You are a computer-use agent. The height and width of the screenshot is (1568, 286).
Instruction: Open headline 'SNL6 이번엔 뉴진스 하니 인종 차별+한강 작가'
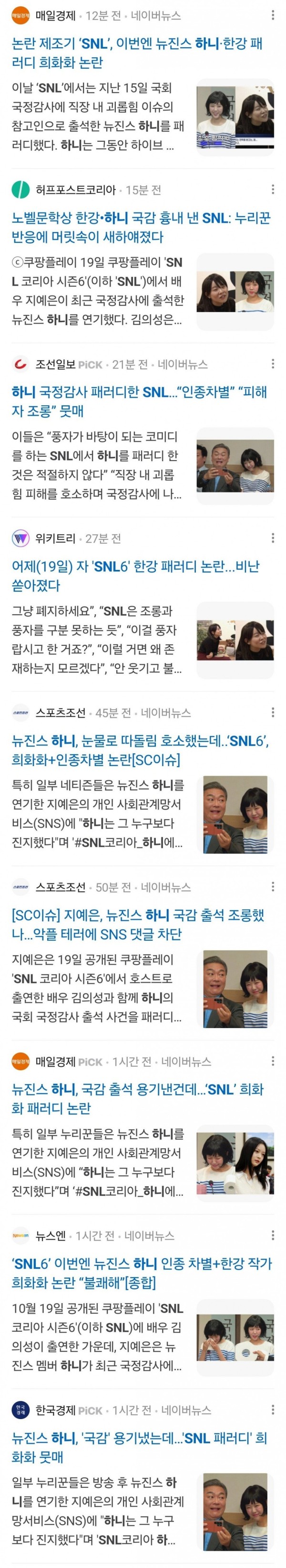pos(141,1273)
